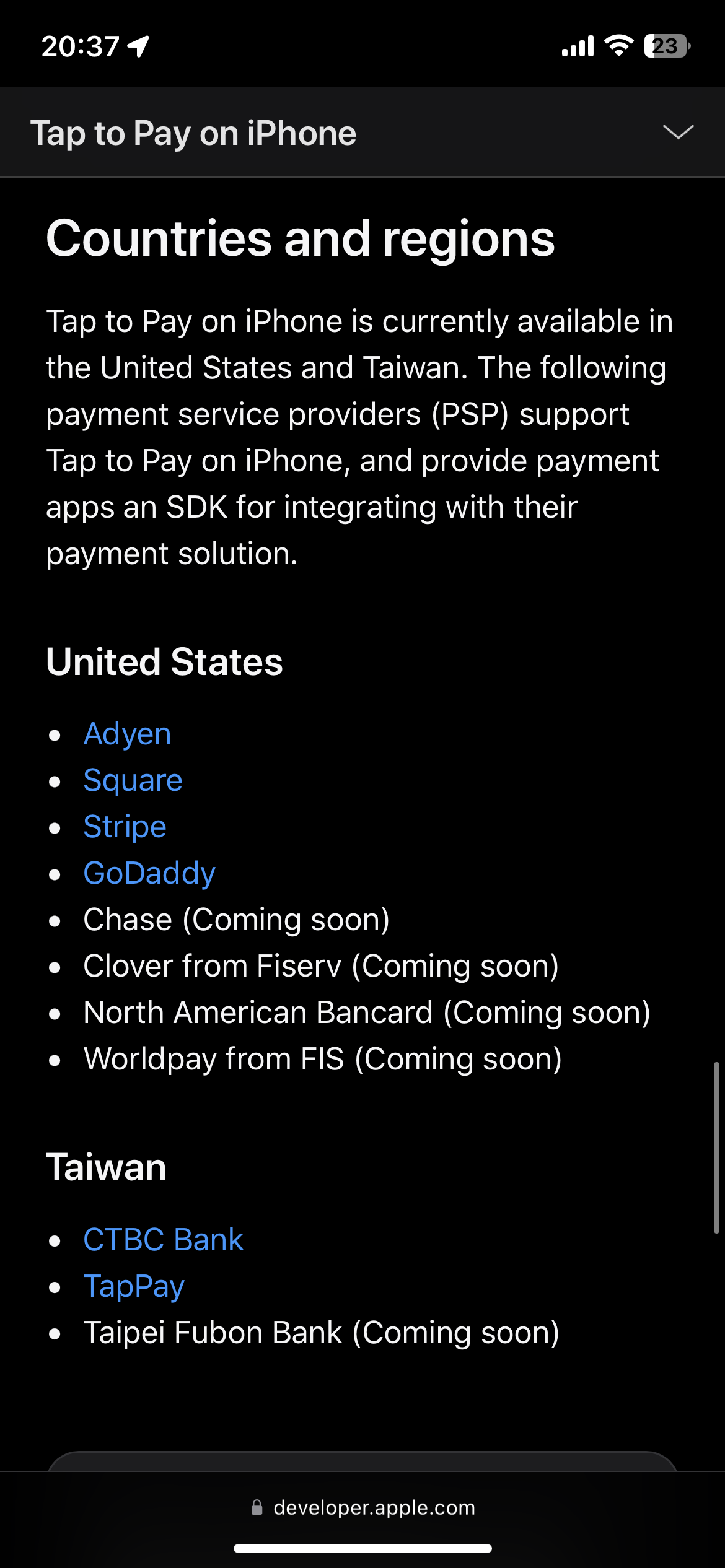The image size is (725, 1568).
Task: Open the Adyen link
Action: click(127, 734)
